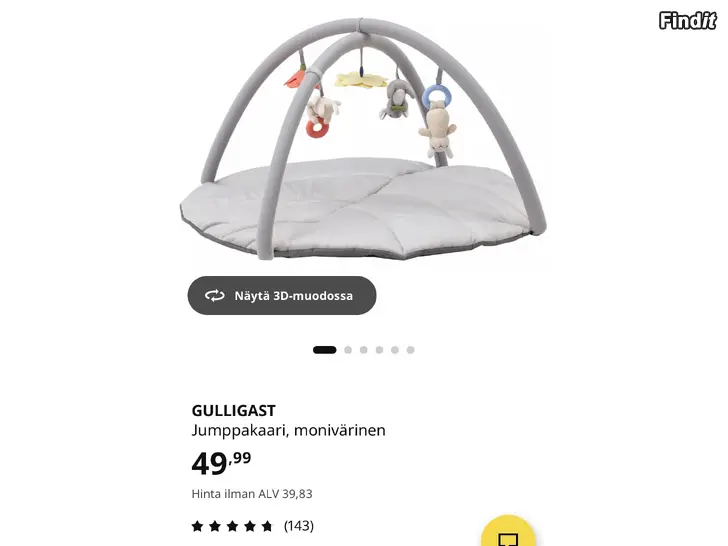Open the GULLIGAST product image
Viewport: 728px width, 546px height.
pyautogui.click(x=364, y=140)
